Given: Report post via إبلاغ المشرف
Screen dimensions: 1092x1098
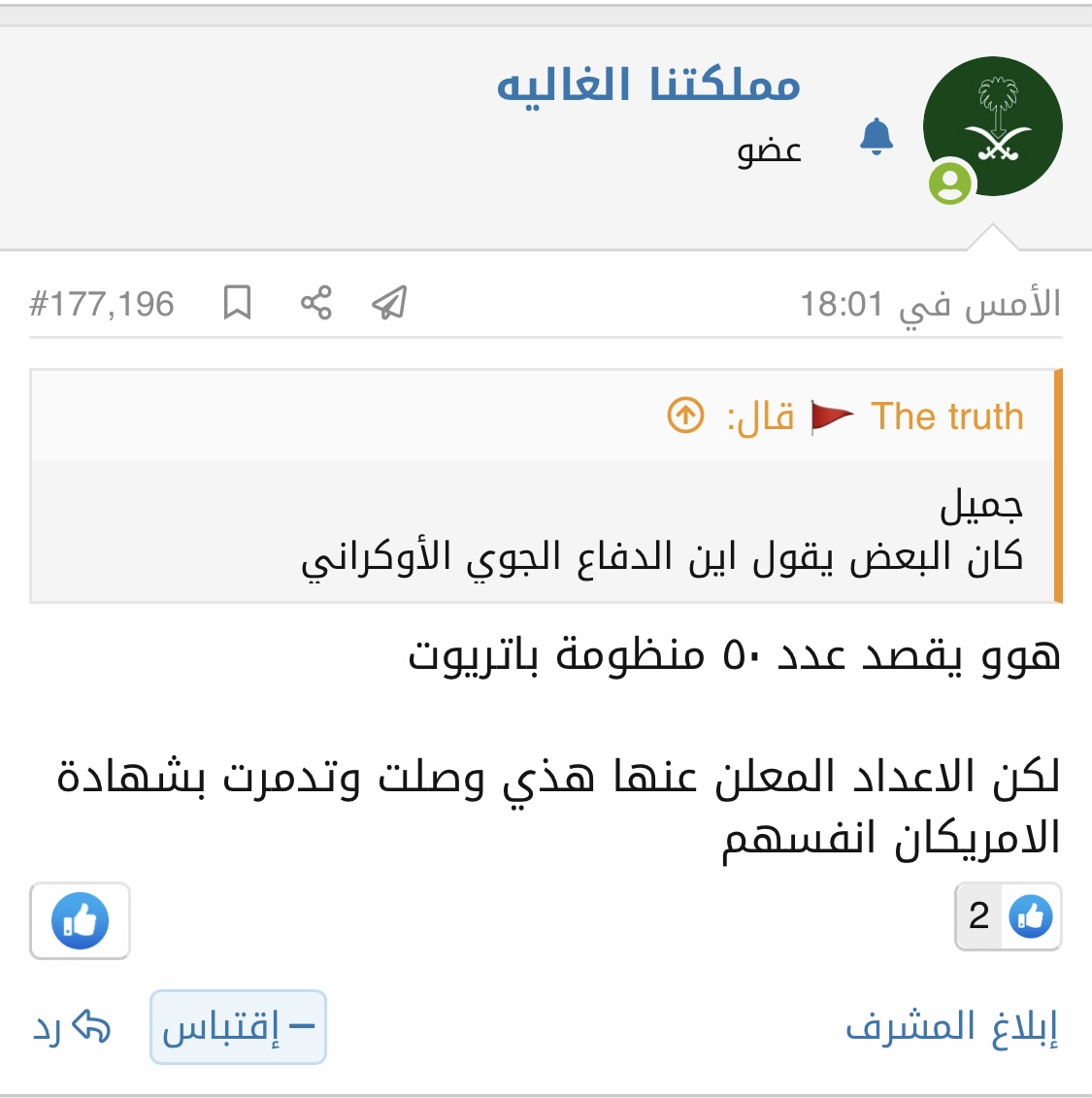Looking at the screenshot, I should [951, 1027].
